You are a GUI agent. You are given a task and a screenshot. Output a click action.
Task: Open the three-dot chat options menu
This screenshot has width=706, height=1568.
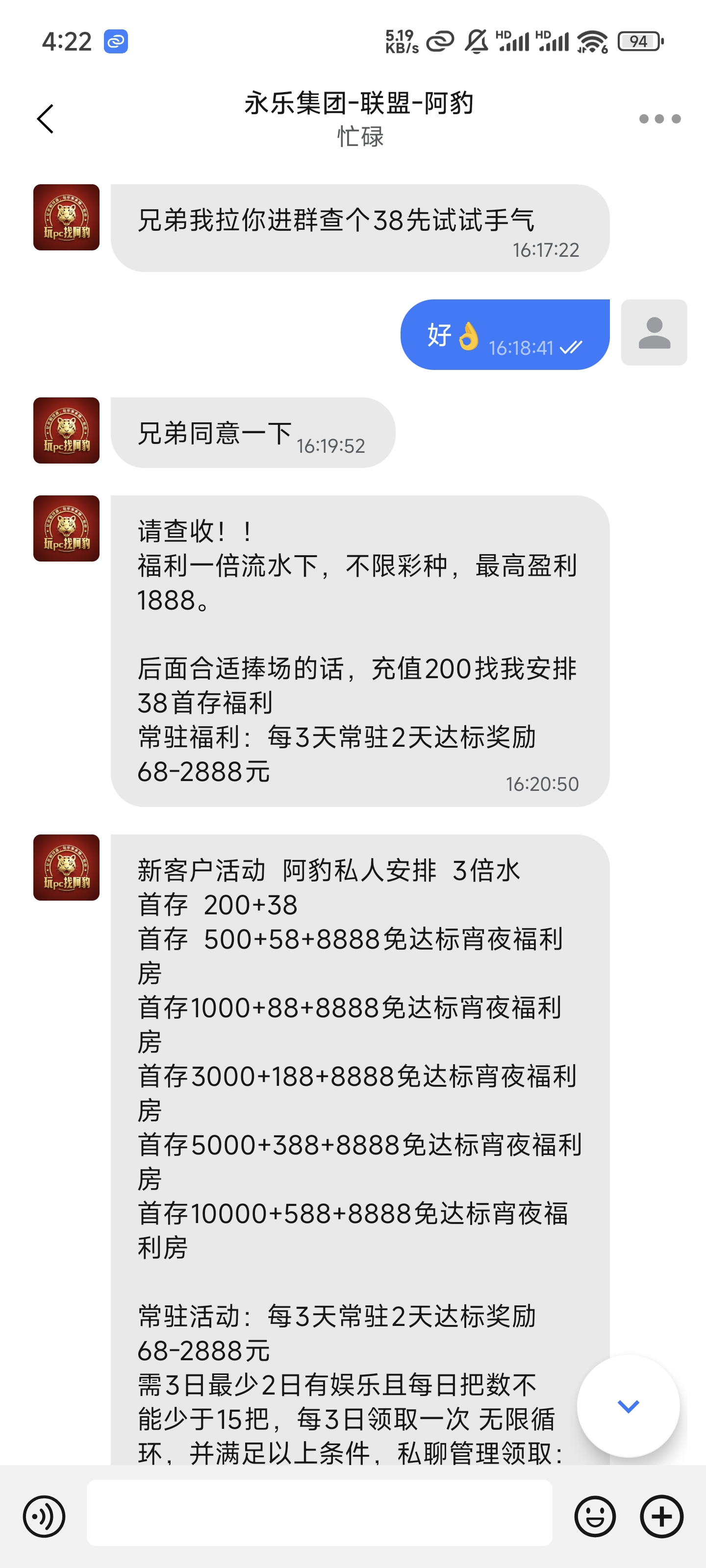click(x=659, y=119)
